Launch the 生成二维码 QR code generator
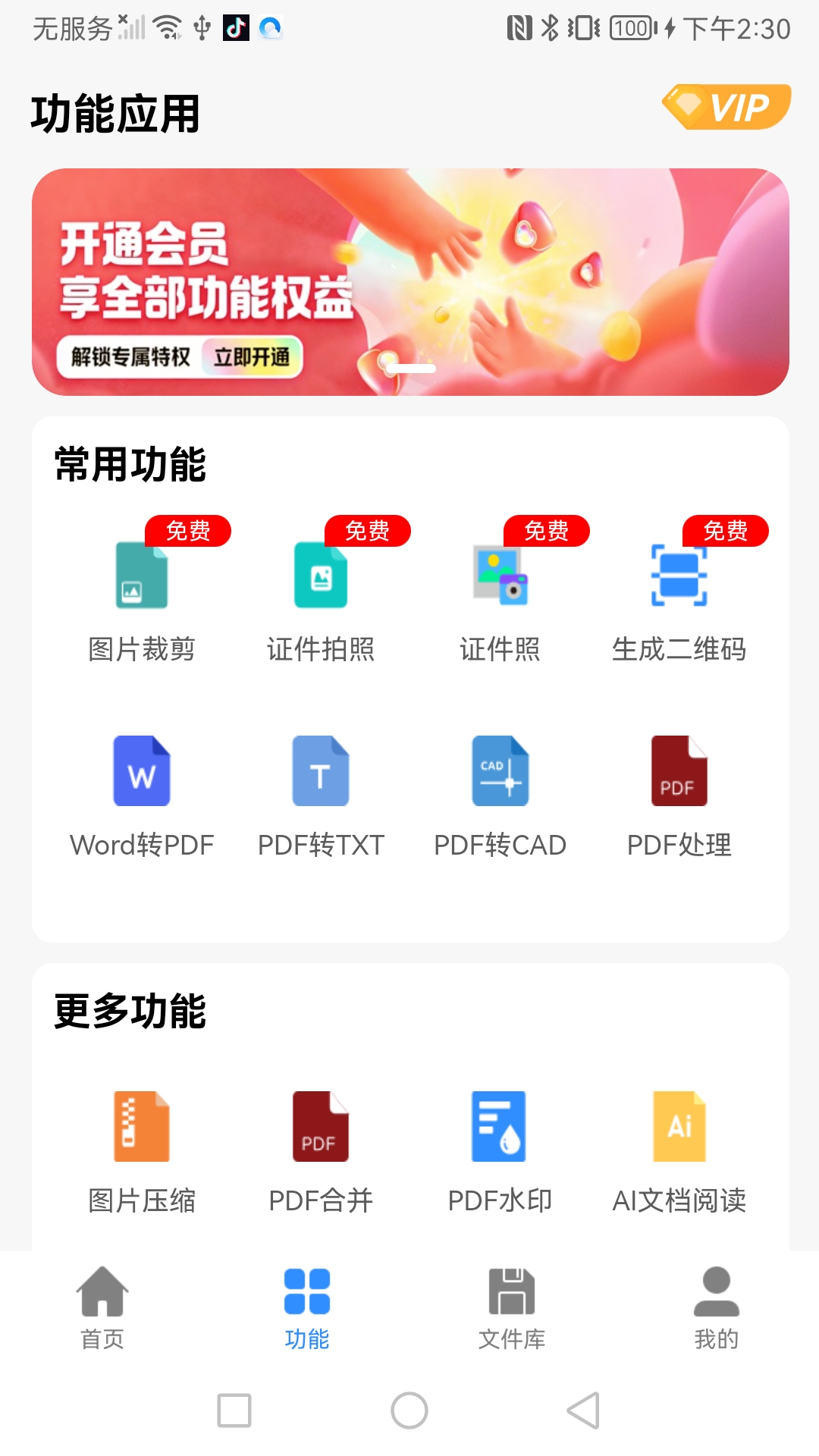The width and height of the screenshot is (819, 1456). (x=679, y=599)
